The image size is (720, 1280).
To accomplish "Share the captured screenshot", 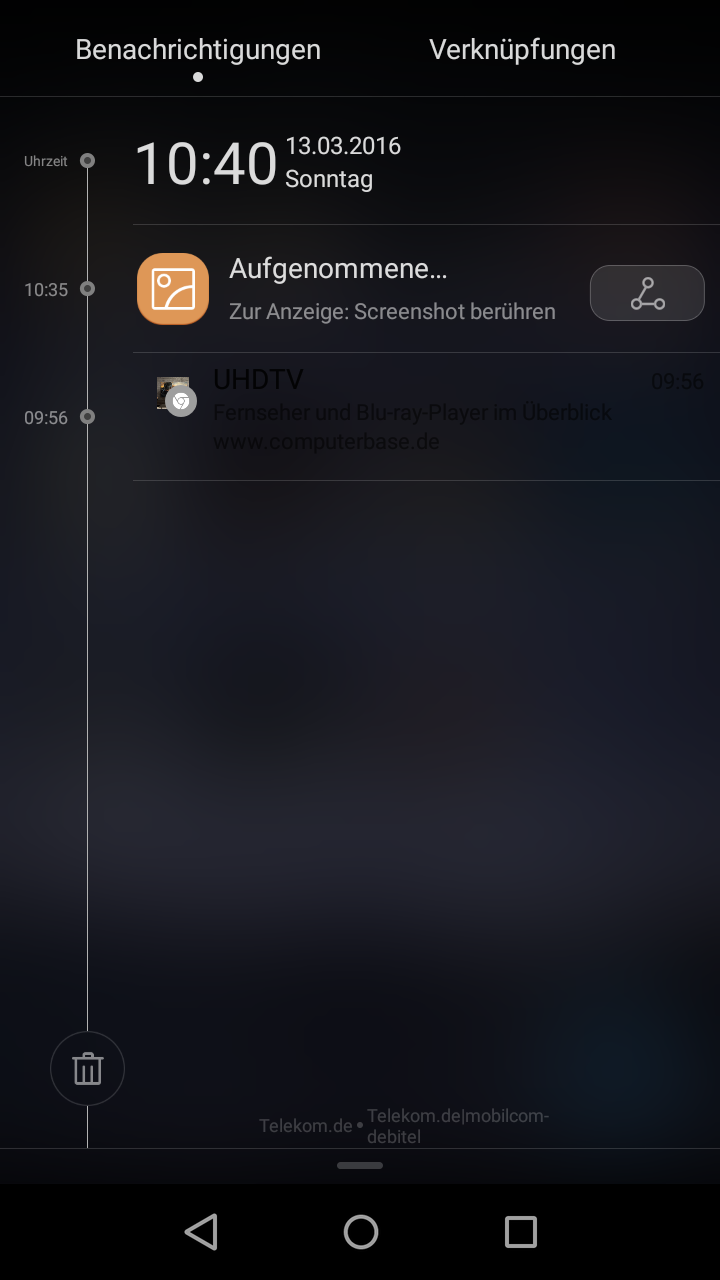I will coord(647,293).
